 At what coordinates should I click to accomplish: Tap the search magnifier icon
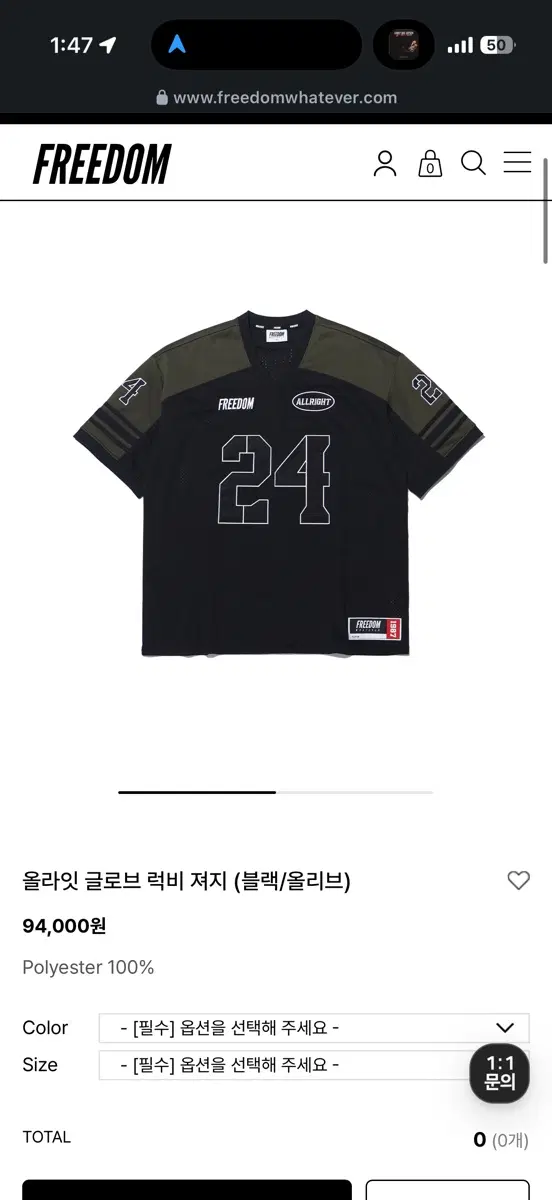[473, 163]
